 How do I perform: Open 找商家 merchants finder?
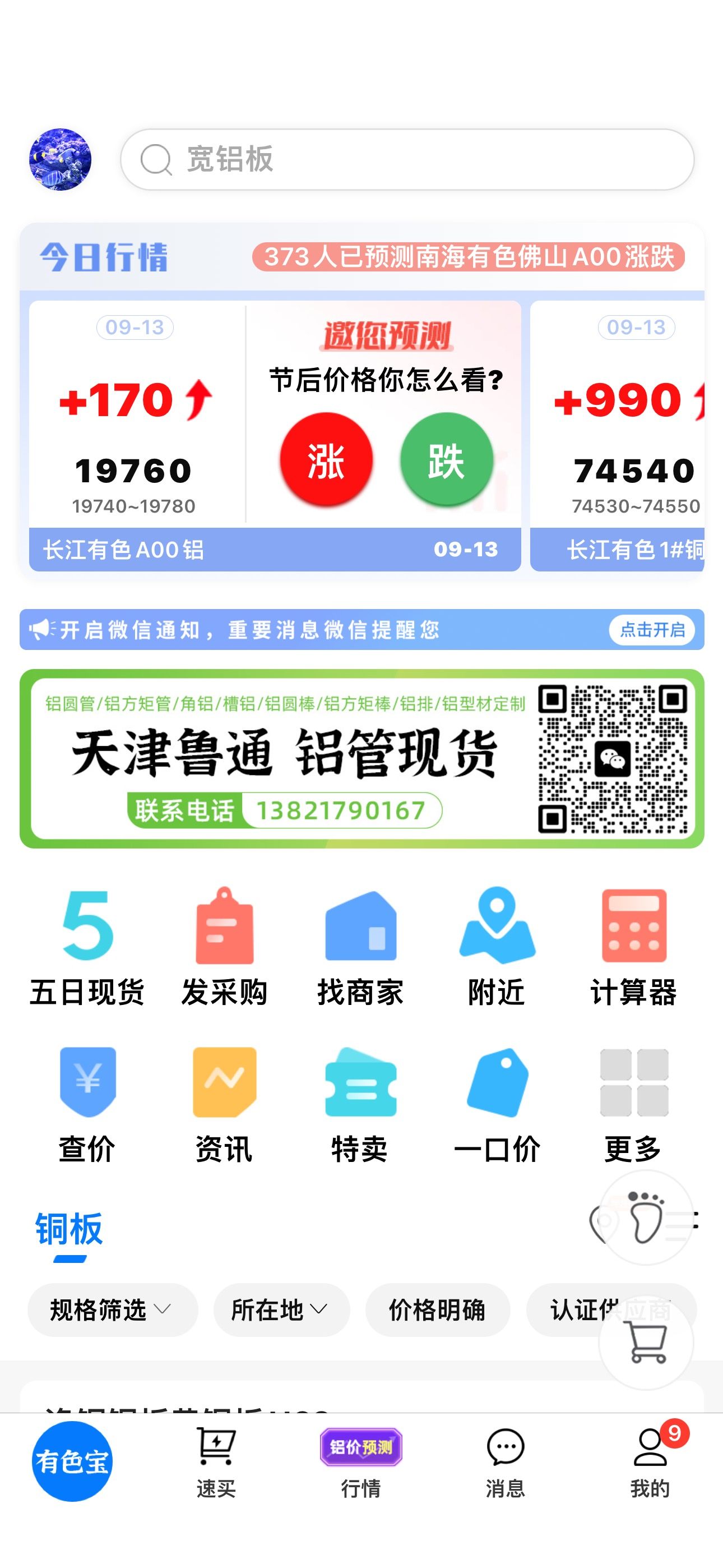click(x=360, y=947)
